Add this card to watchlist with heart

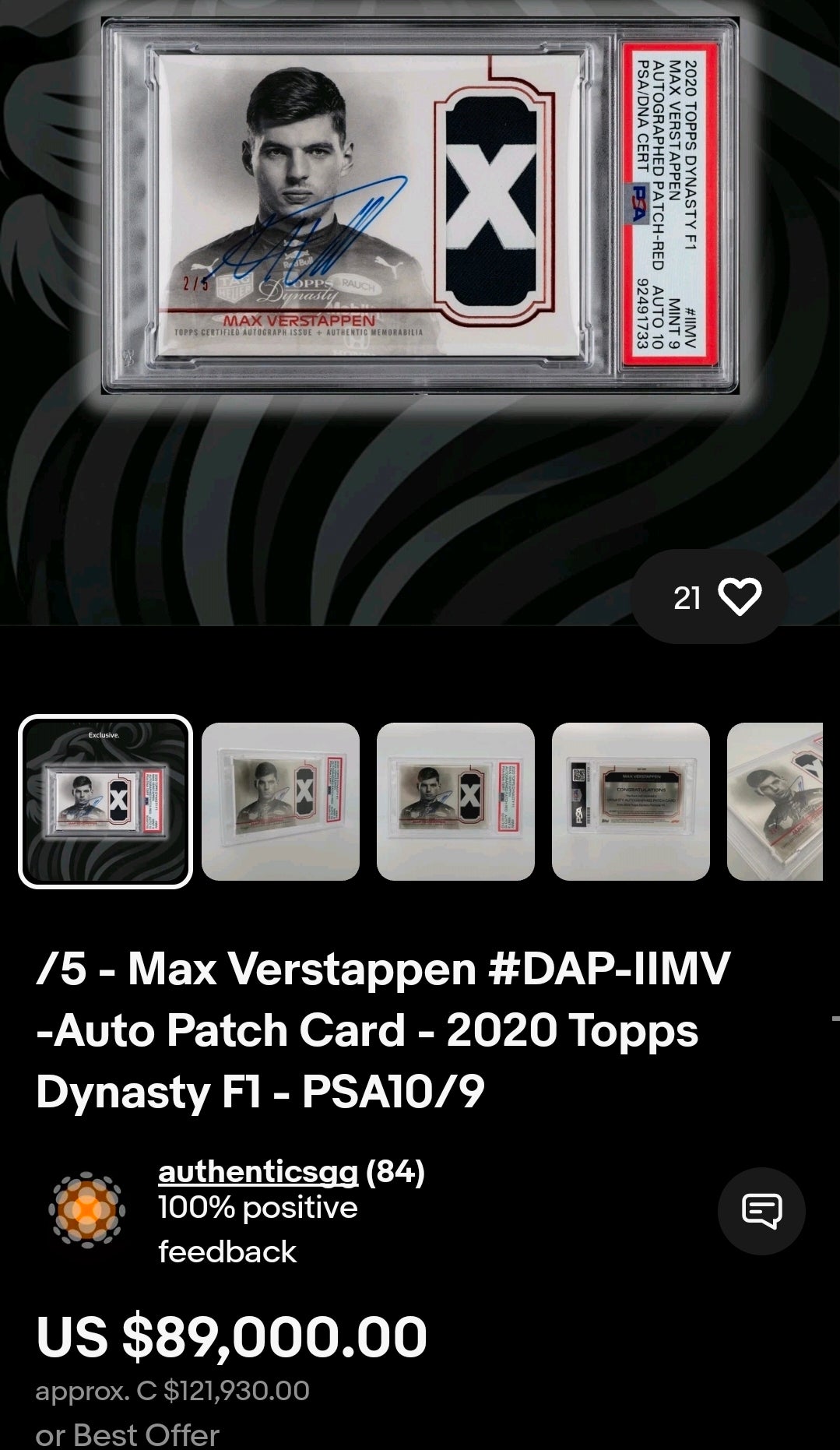pyautogui.click(x=738, y=597)
